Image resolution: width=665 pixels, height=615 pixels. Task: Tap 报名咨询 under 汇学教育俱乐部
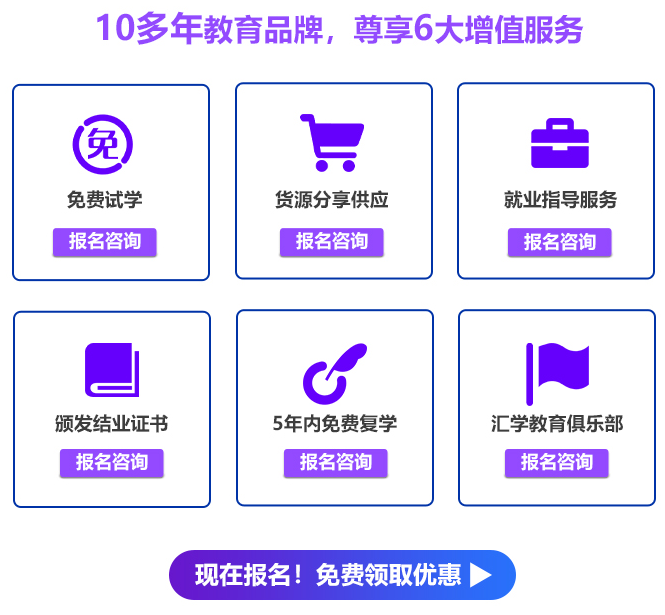556,462
